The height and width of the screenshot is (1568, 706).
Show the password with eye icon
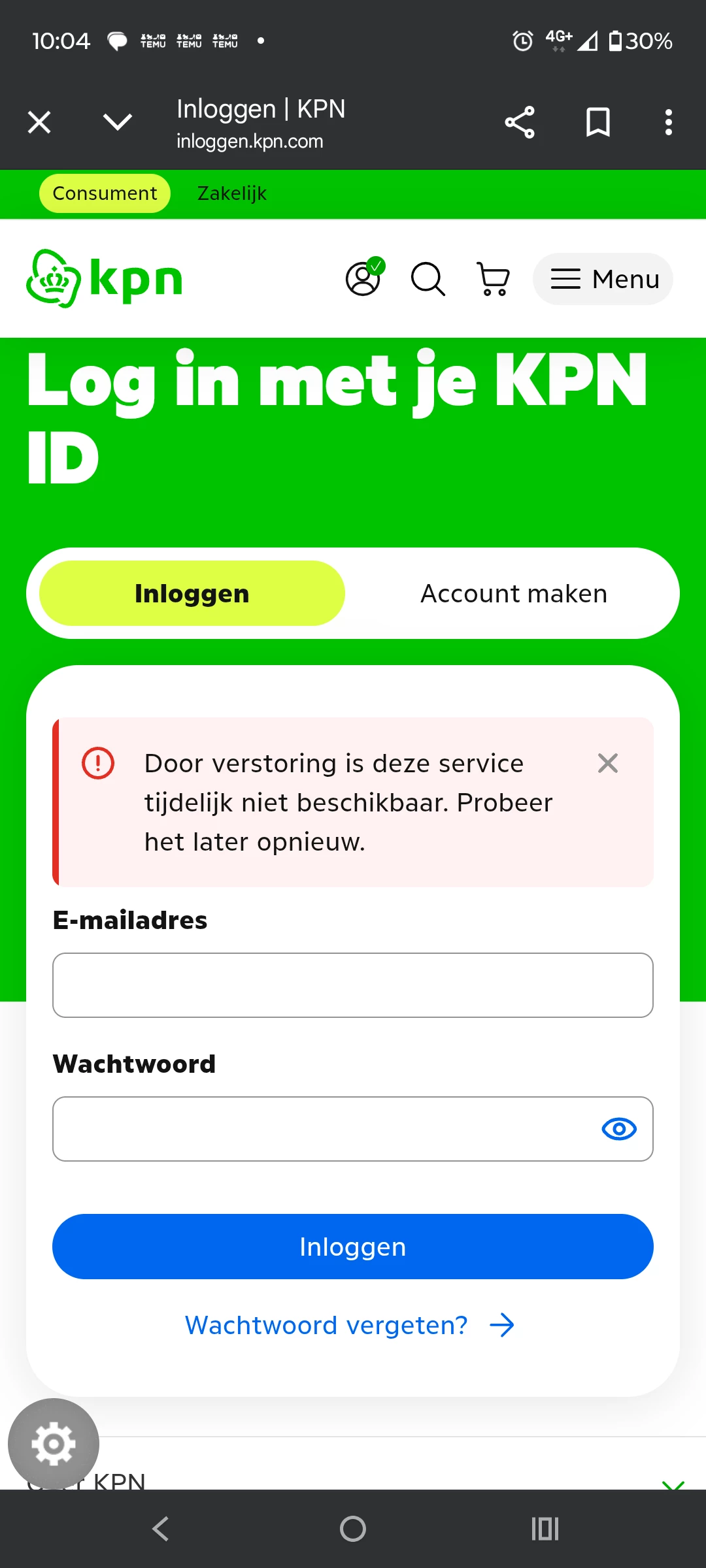(x=619, y=1129)
